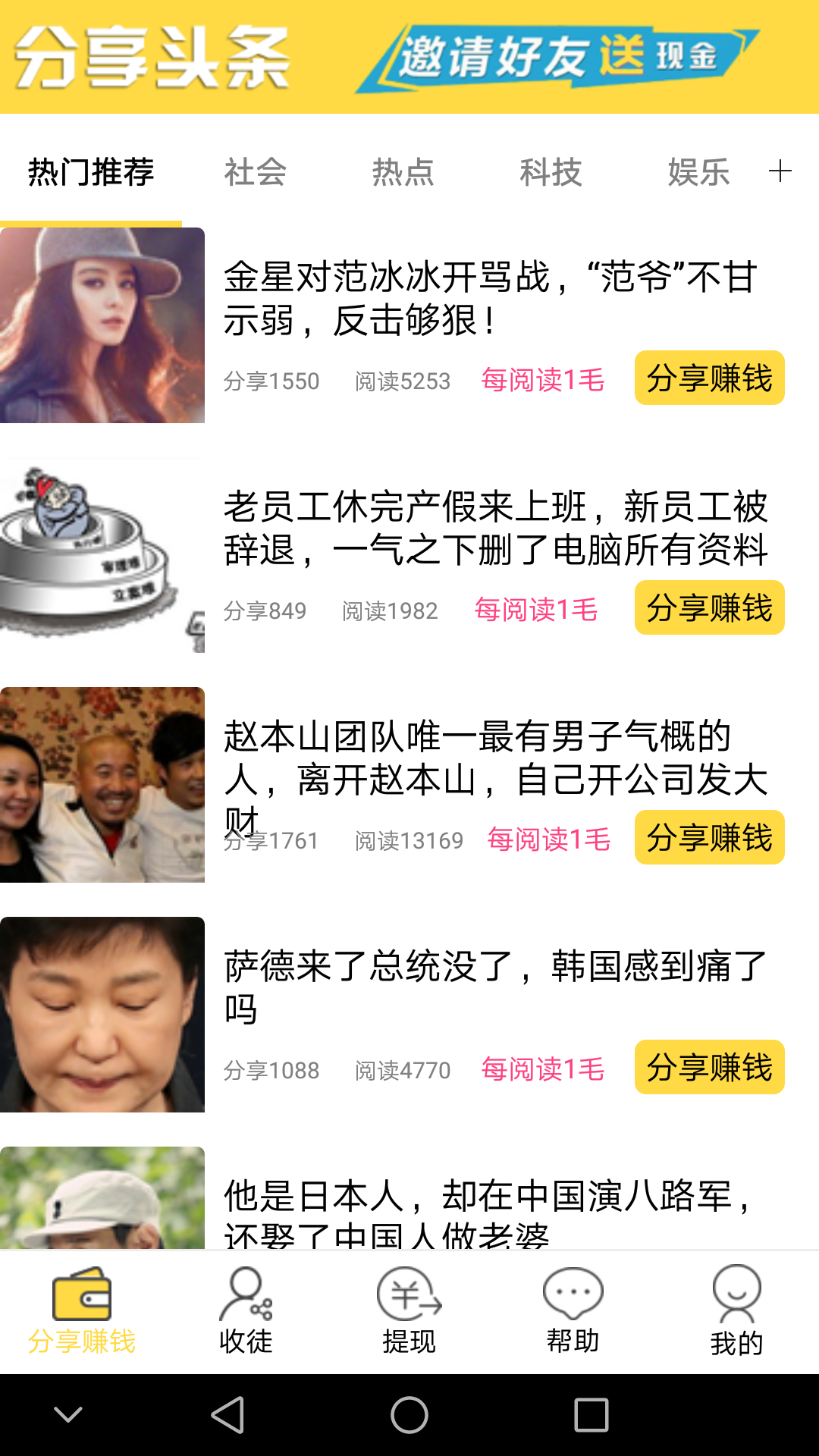The width and height of the screenshot is (819, 1456).
Task: Open the 我的 profile tab
Action: [x=736, y=1312]
